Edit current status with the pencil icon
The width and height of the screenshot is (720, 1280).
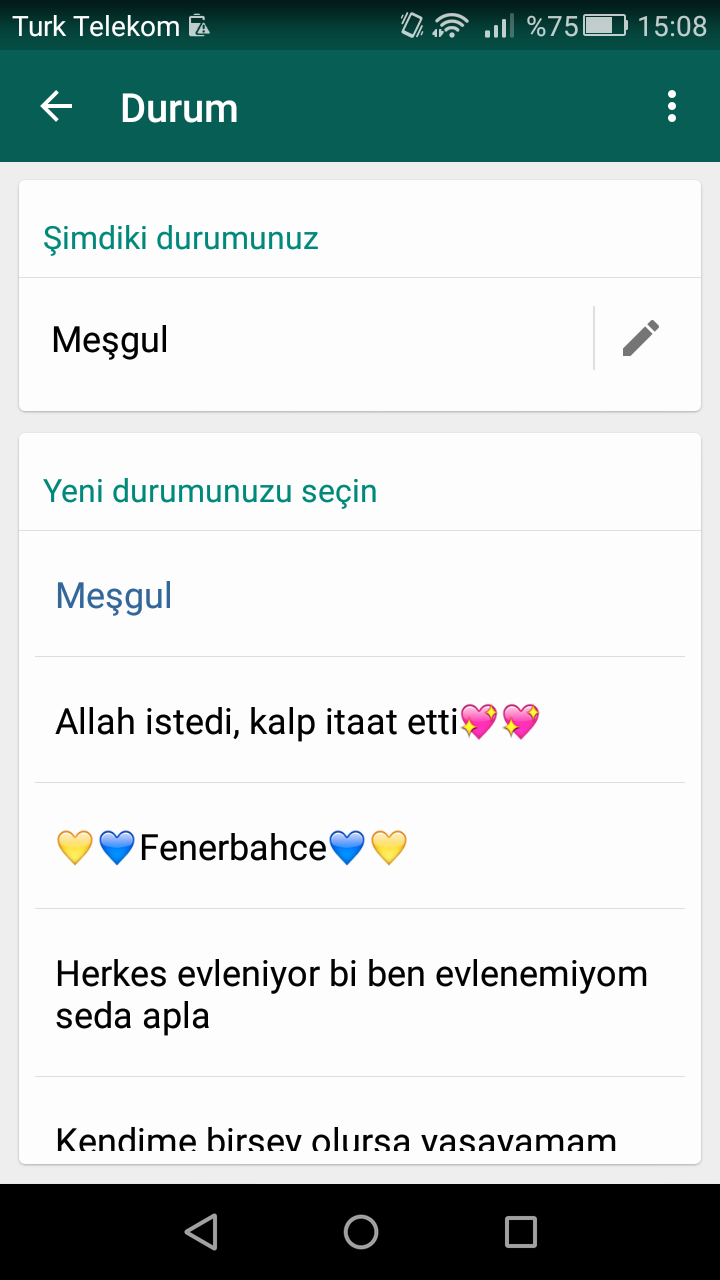point(641,339)
